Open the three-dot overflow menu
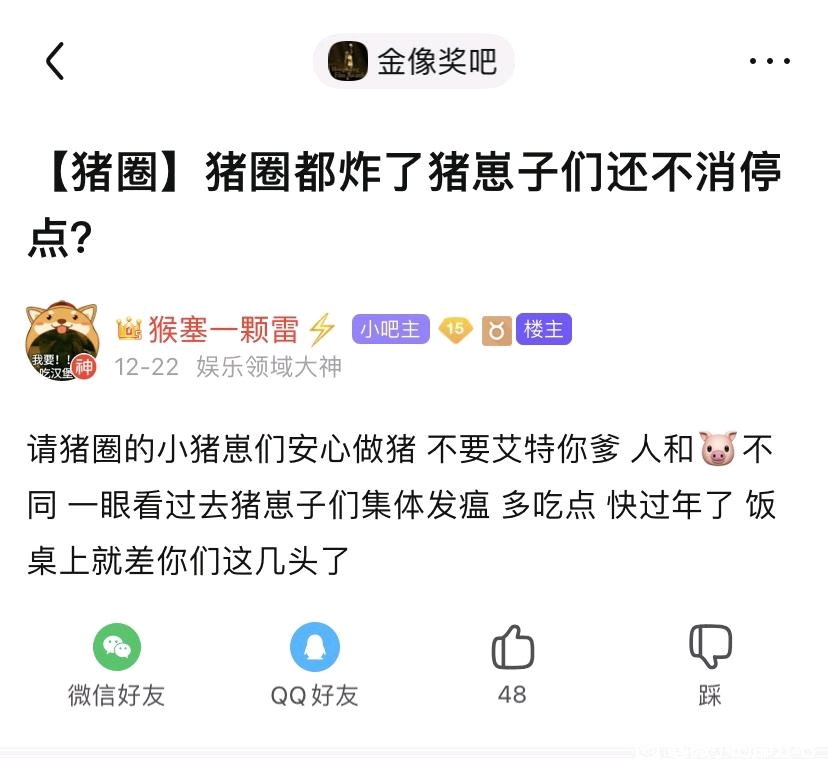The height and width of the screenshot is (770, 828). click(x=770, y=62)
